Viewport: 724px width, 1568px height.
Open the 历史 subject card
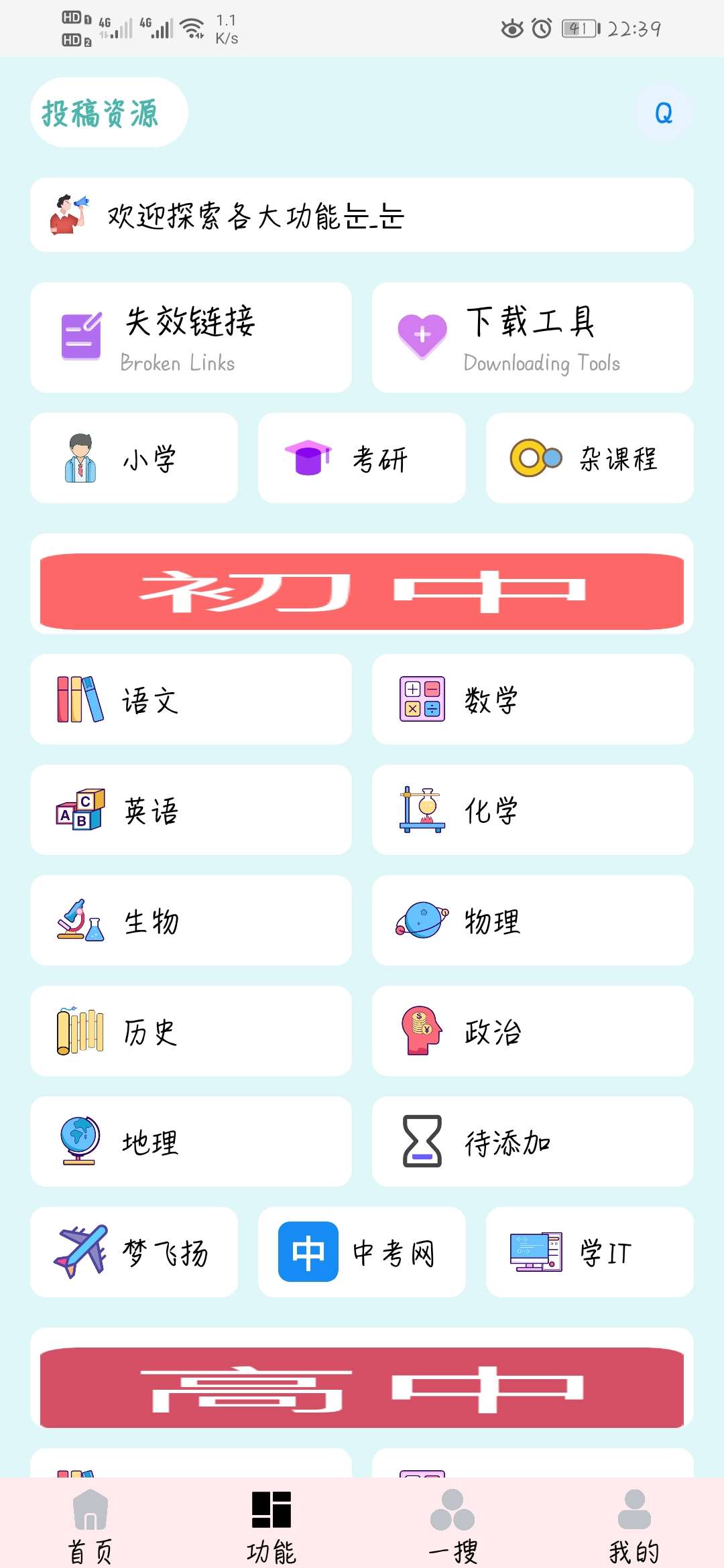[191, 1031]
